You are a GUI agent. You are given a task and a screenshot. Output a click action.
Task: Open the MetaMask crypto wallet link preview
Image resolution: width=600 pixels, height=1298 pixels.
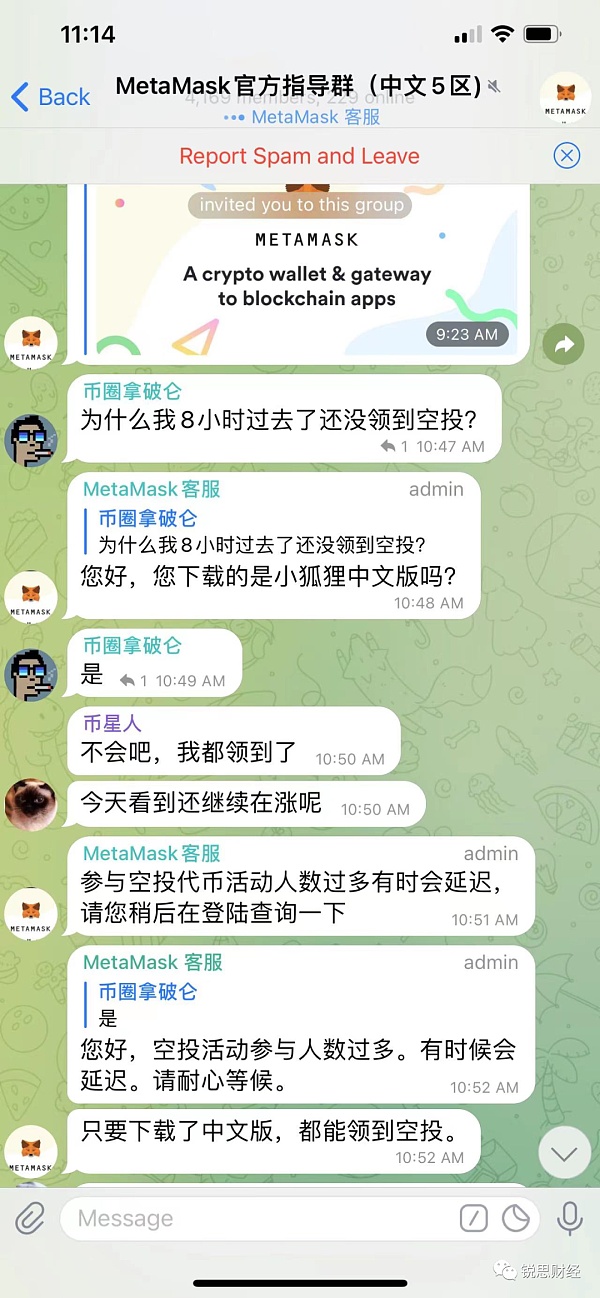[305, 285]
